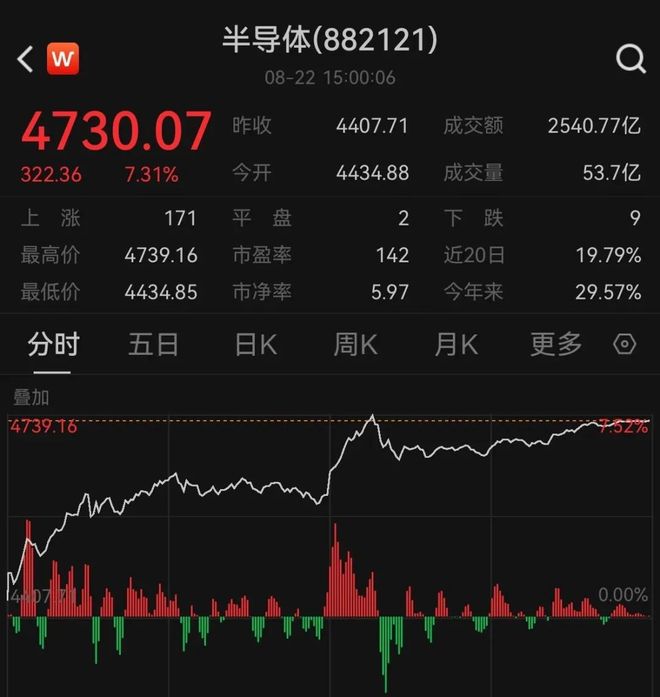
Task: Open the 更多 chart options
Action: pos(556,345)
